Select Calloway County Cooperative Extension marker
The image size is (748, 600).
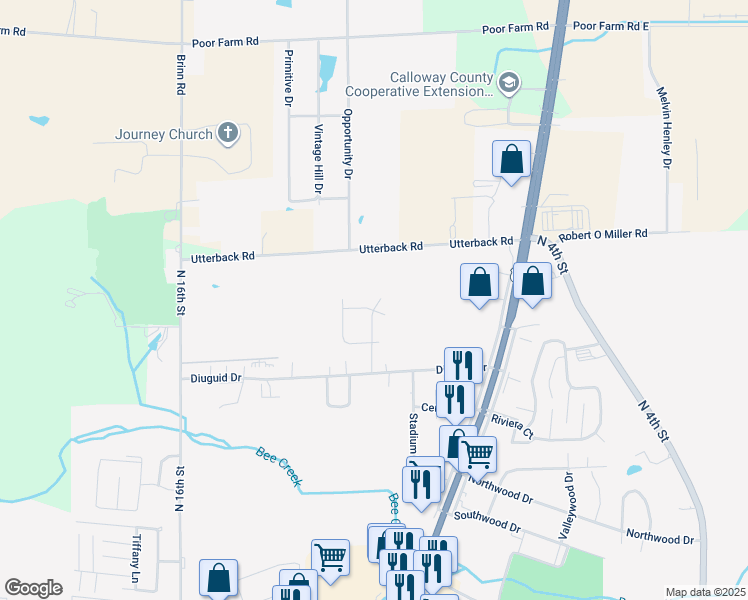[x=509, y=82]
